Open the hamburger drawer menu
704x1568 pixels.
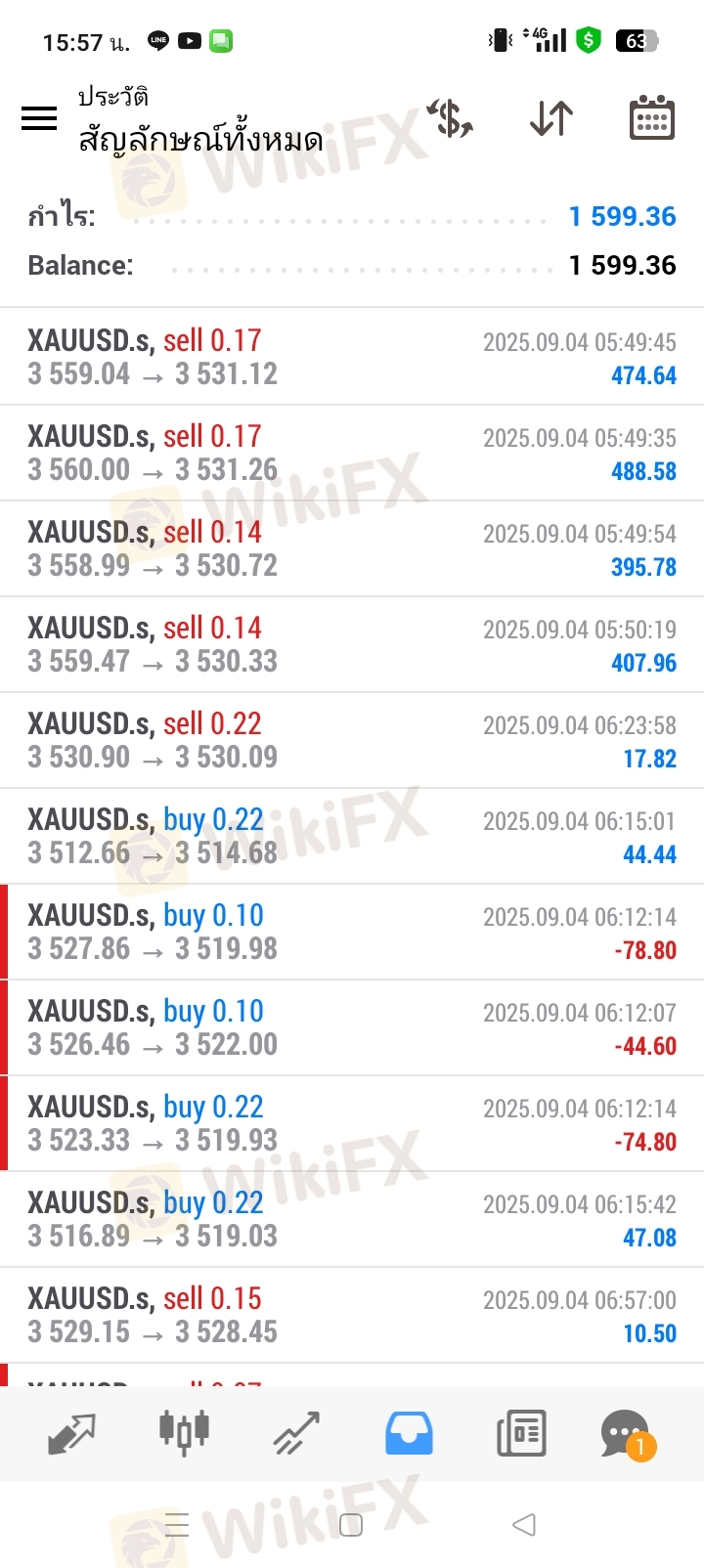point(39,118)
